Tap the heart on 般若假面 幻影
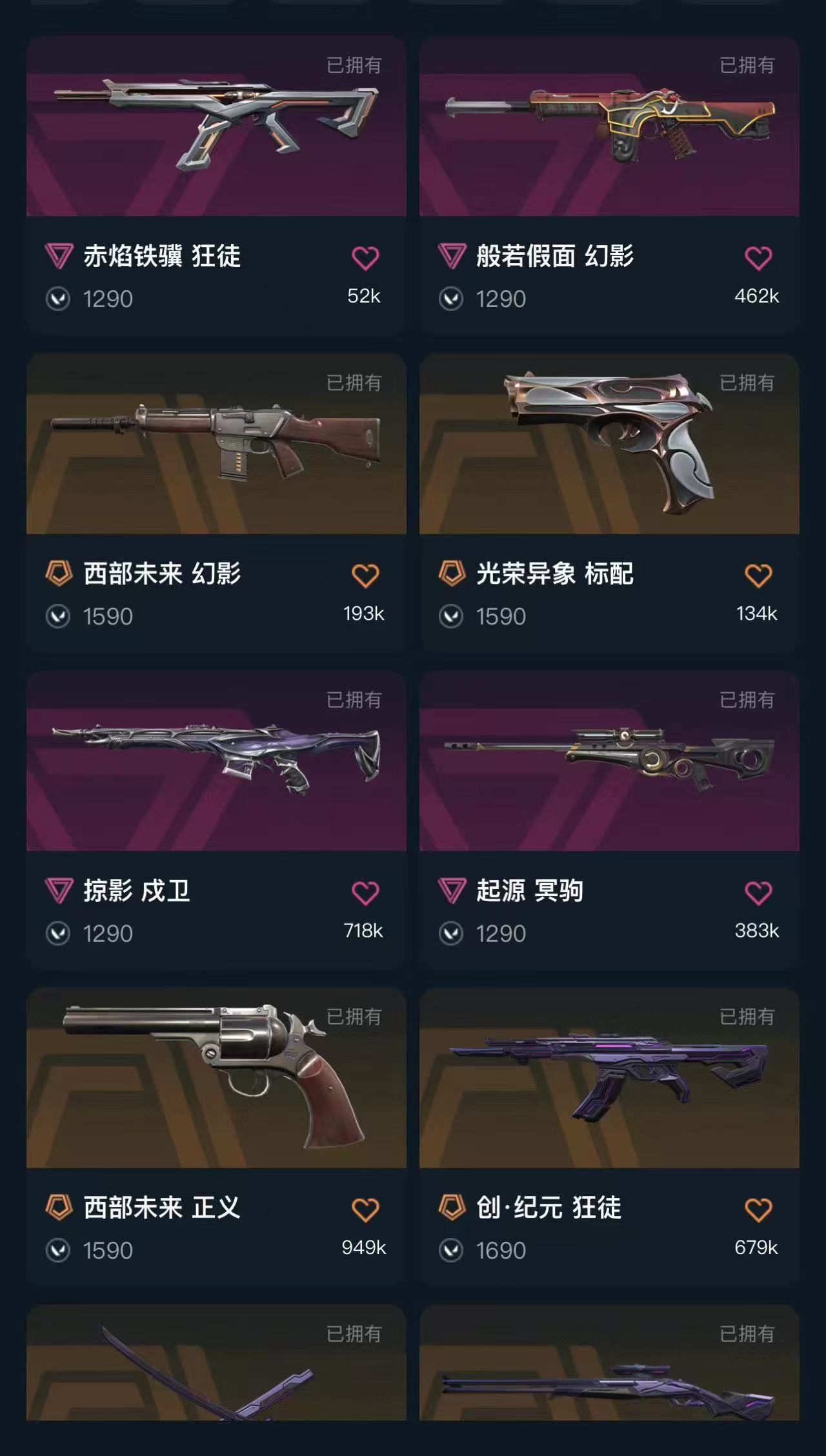Screen dimensions: 826x1456 (x=758, y=258)
